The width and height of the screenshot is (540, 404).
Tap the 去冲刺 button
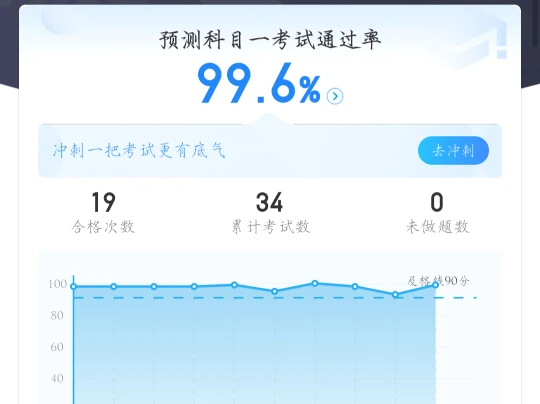coord(453,151)
